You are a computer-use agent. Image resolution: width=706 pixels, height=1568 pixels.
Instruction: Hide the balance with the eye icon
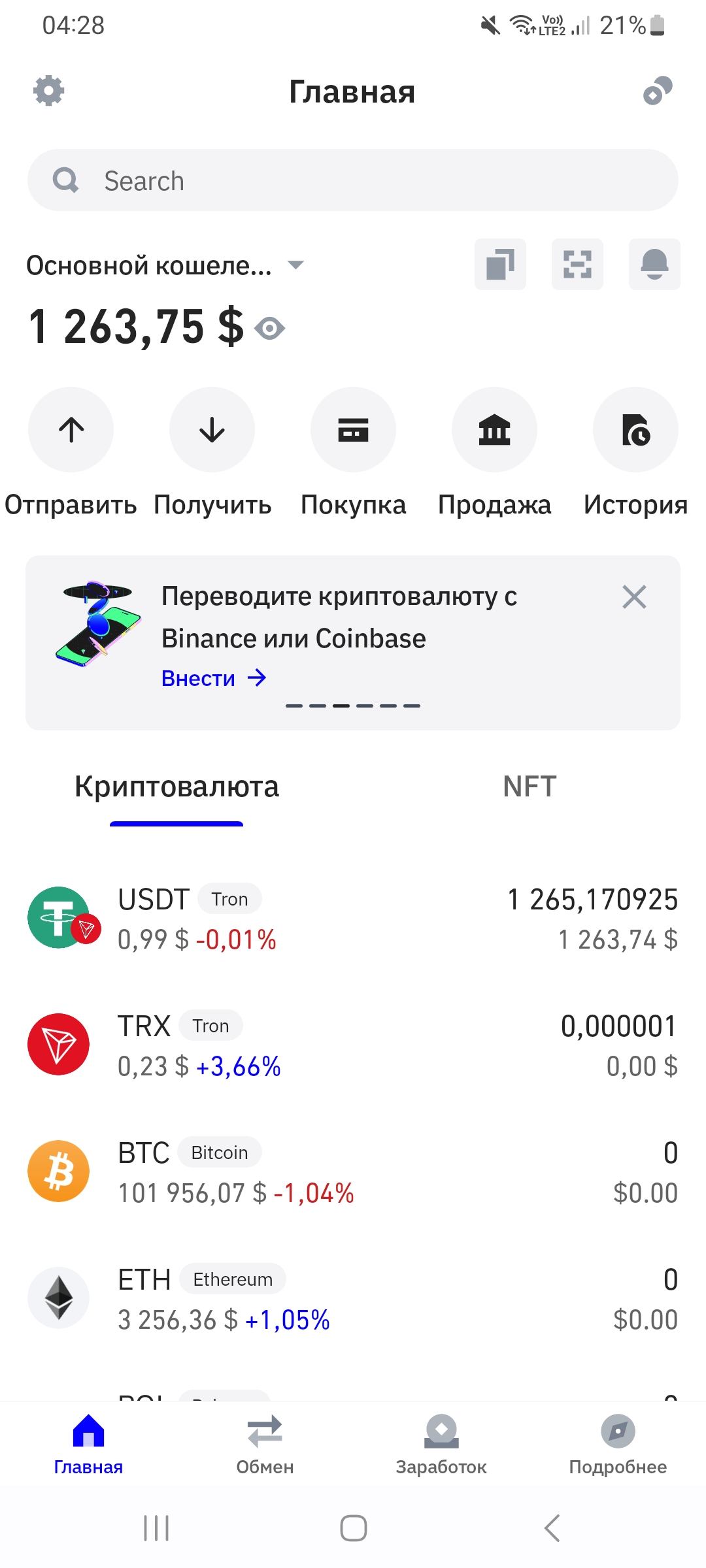[269, 328]
